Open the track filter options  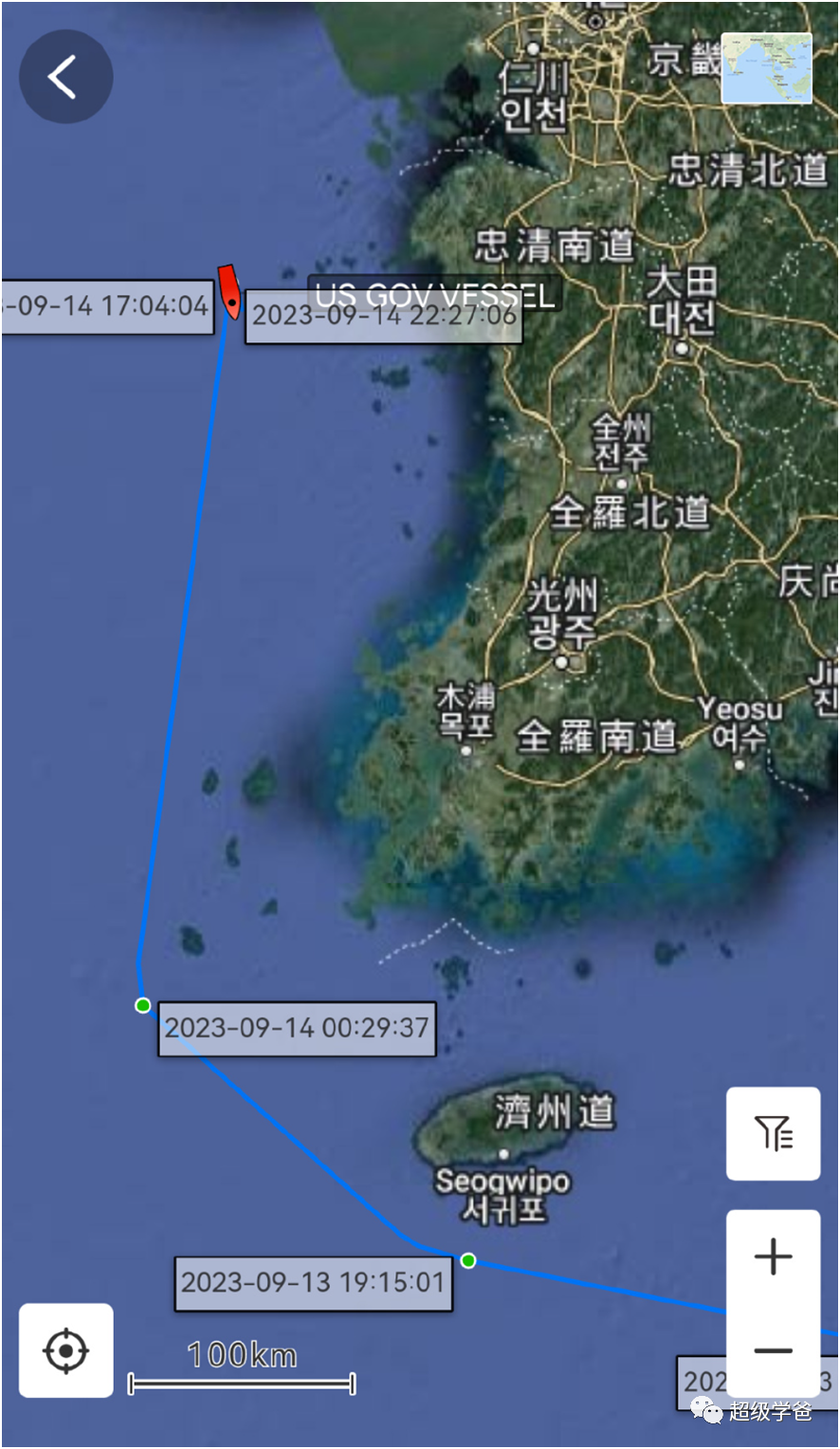click(x=773, y=1133)
